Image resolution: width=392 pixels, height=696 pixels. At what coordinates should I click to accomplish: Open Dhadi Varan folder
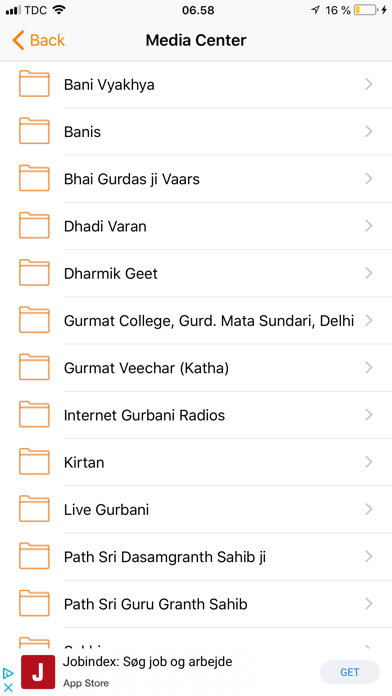tap(196, 226)
